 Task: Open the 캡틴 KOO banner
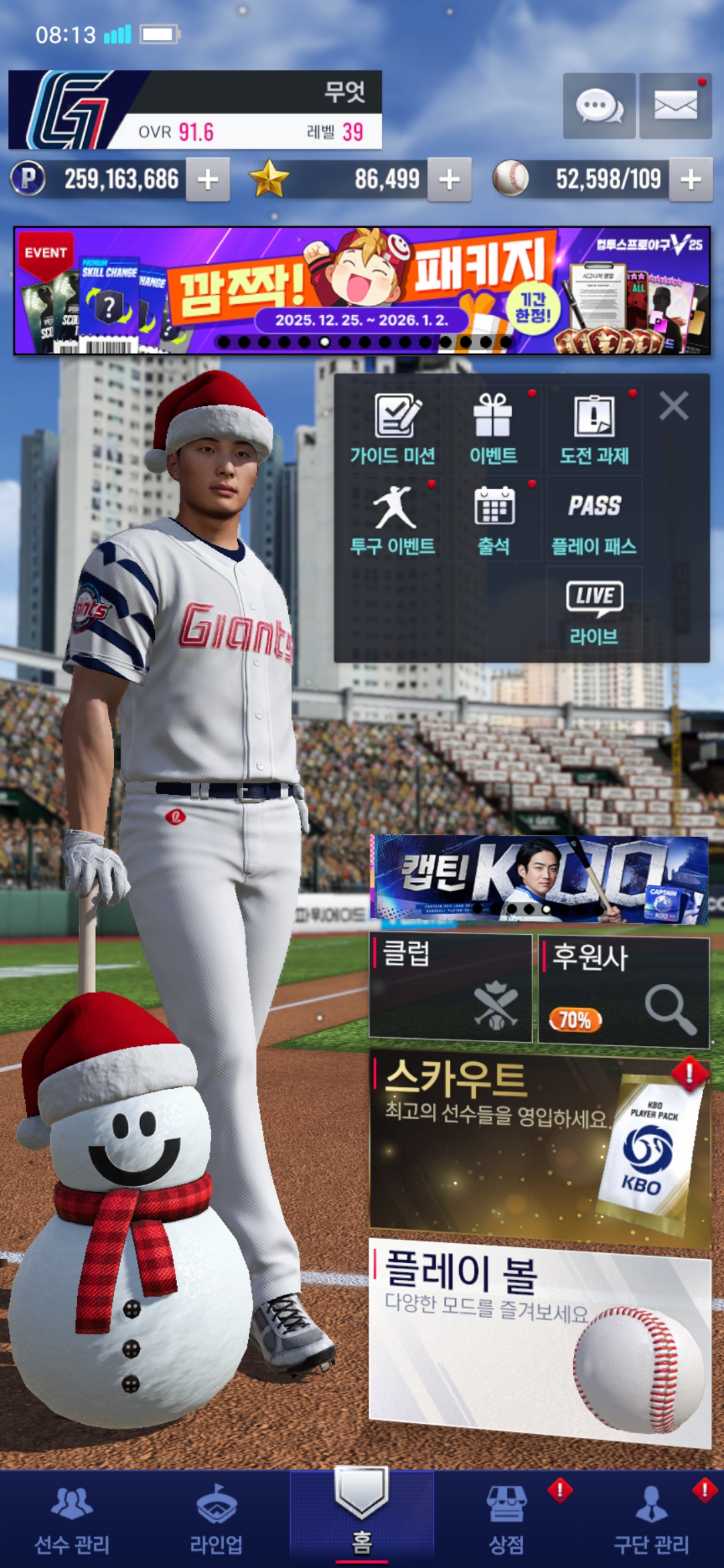(540, 878)
